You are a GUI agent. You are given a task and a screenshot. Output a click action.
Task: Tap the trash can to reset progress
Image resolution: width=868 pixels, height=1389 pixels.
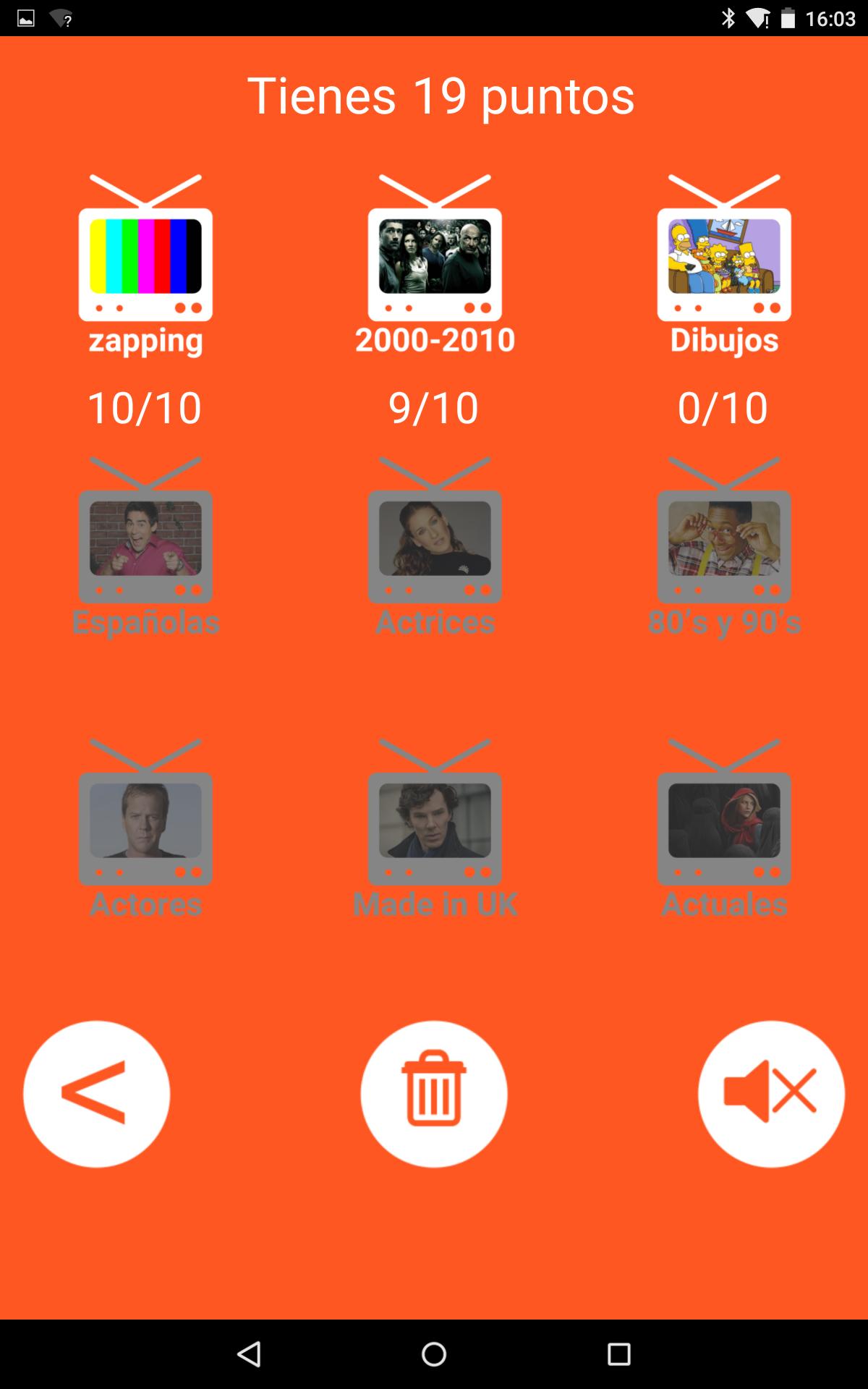coord(434,1093)
